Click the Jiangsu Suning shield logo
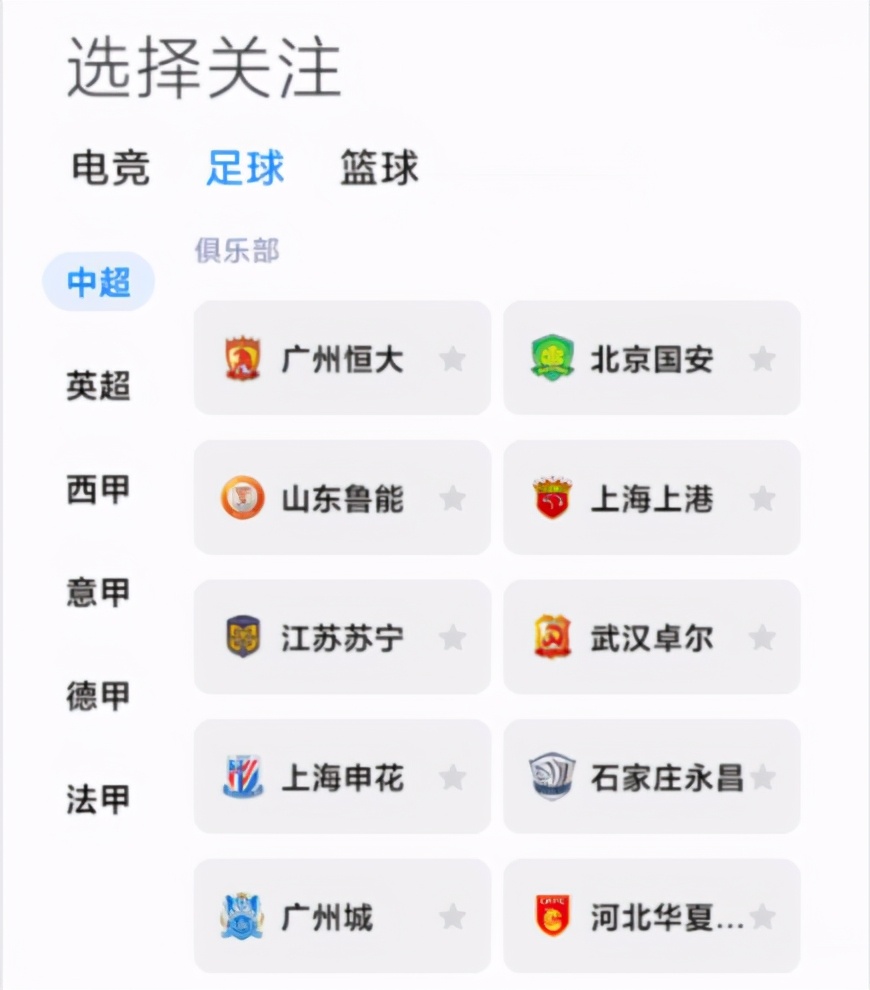 [x=241, y=637]
